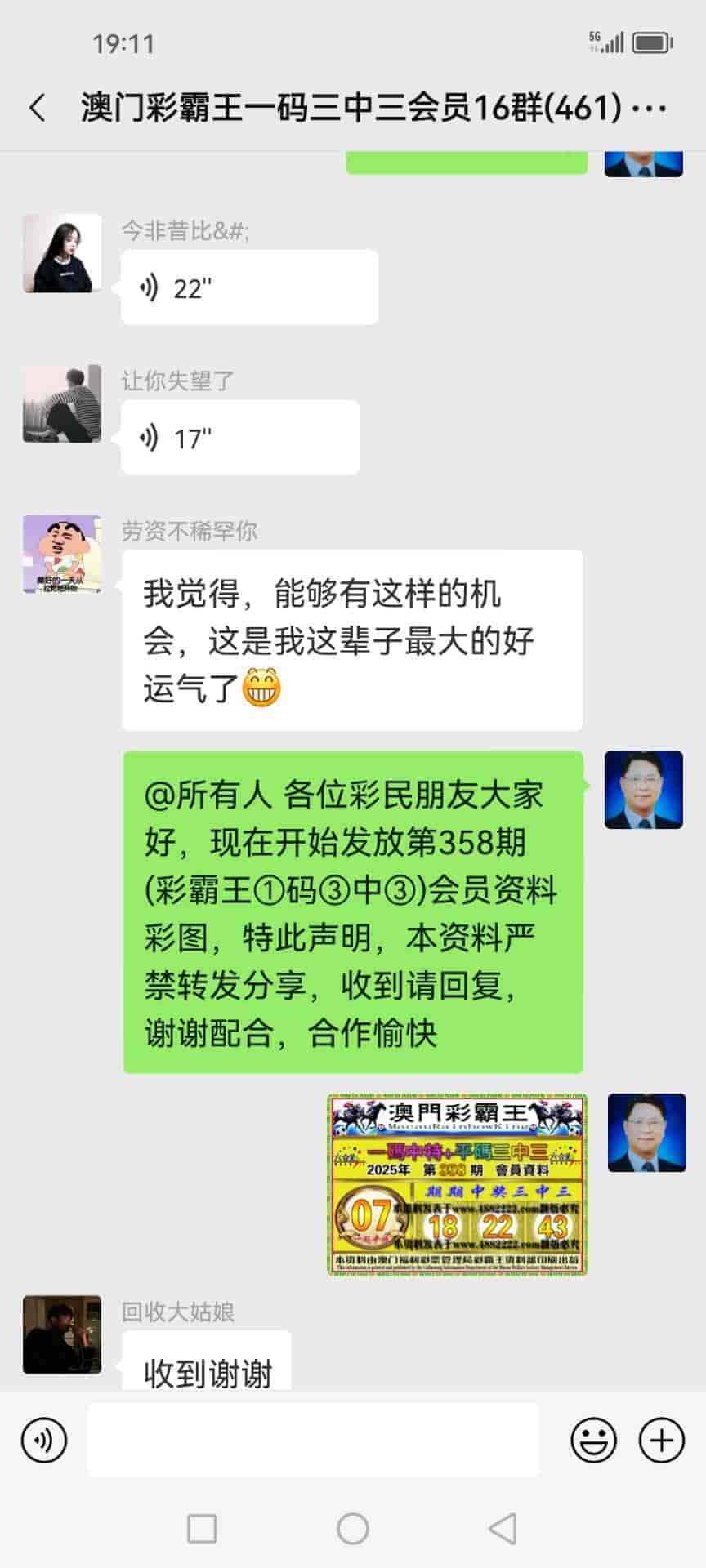Focus the message text field
706x1568 pixels.
click(313, 1441)
